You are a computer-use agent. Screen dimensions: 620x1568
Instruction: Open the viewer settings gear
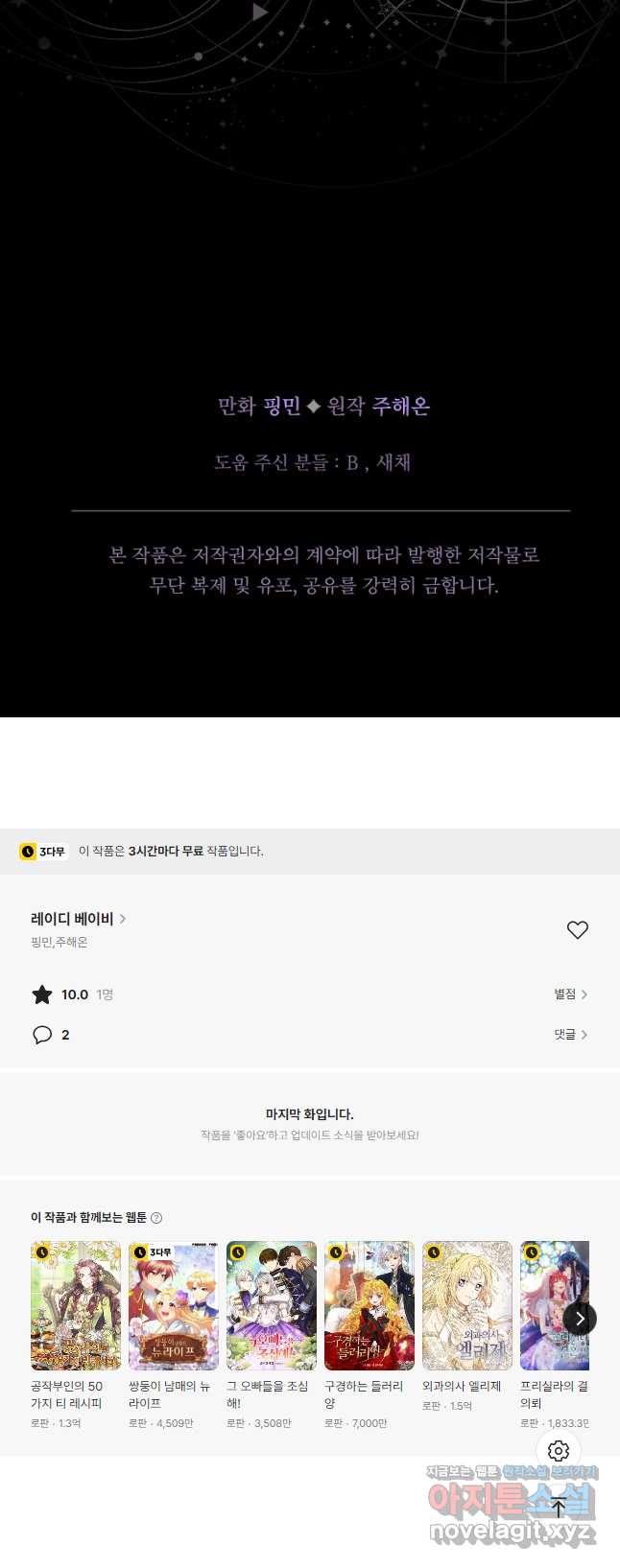(559, 1451)
